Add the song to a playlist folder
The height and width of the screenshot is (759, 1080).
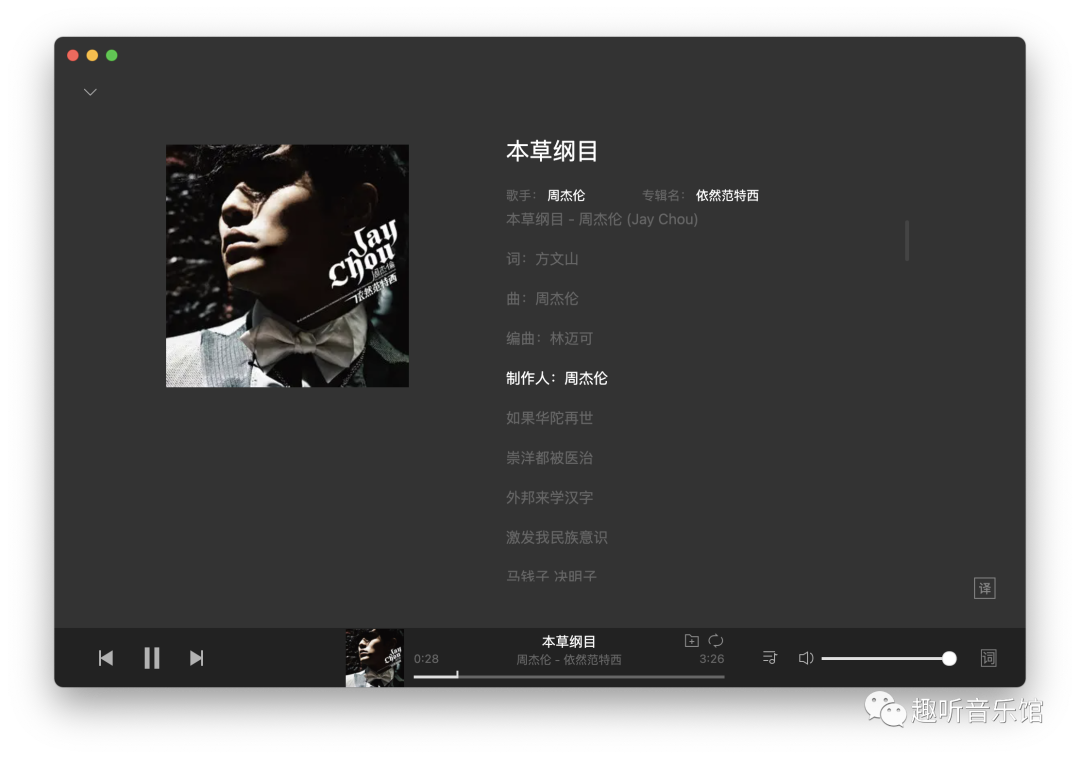tap(691, 641)
